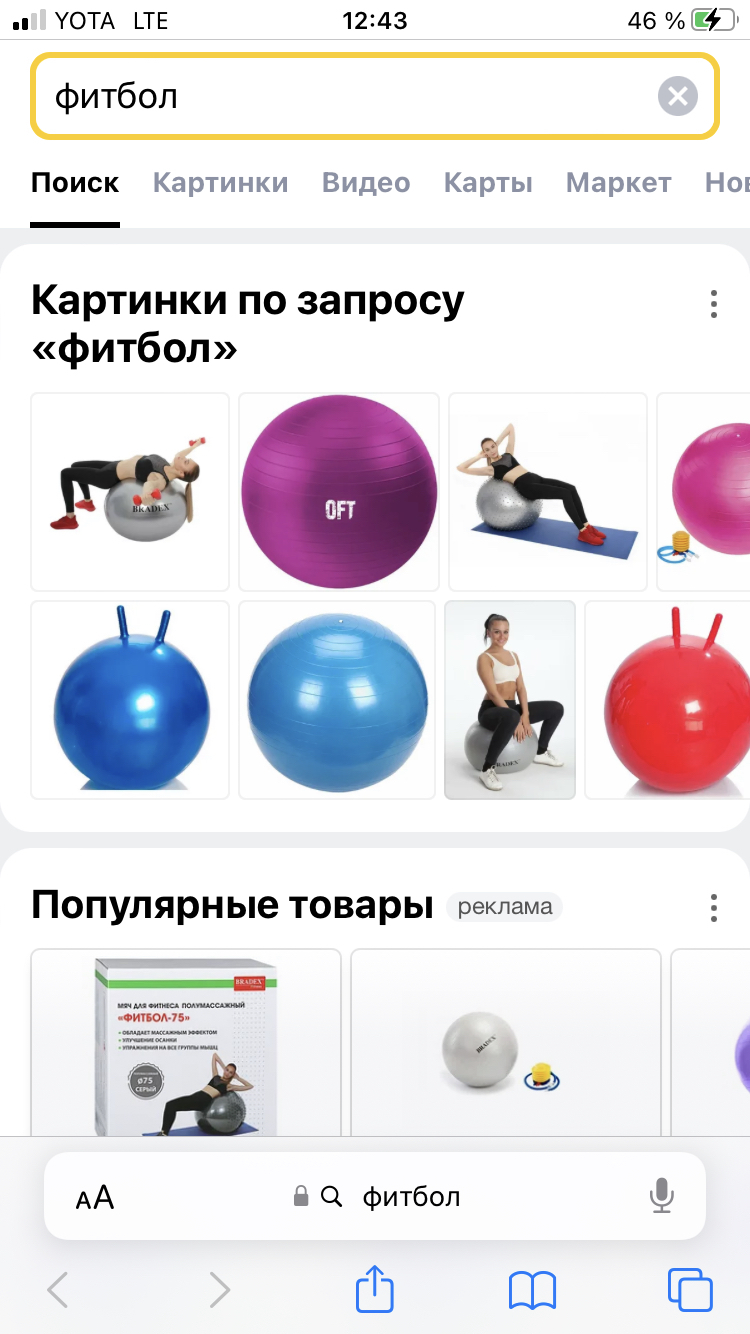Open the Карты tab
Screen dimensions: 750x1334
pos(488,182)
